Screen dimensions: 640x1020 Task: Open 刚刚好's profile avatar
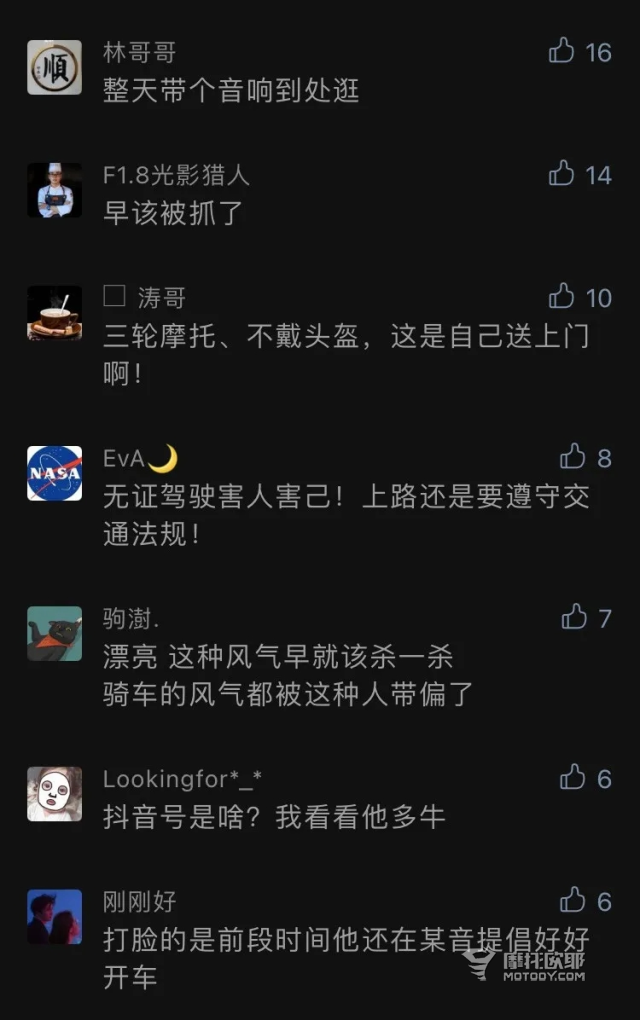(54, 917)
